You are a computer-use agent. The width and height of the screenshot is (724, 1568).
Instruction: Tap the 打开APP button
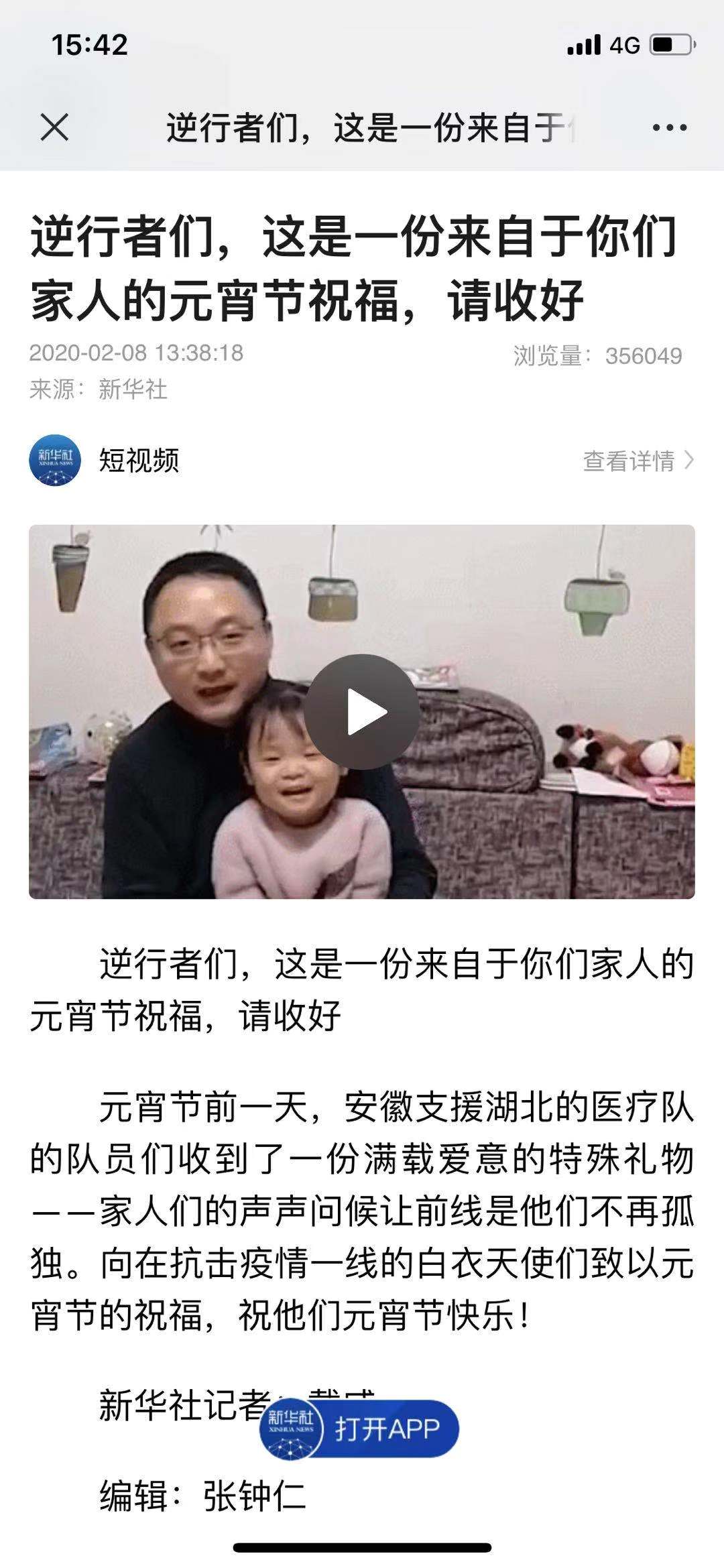tap(360, 1430)
